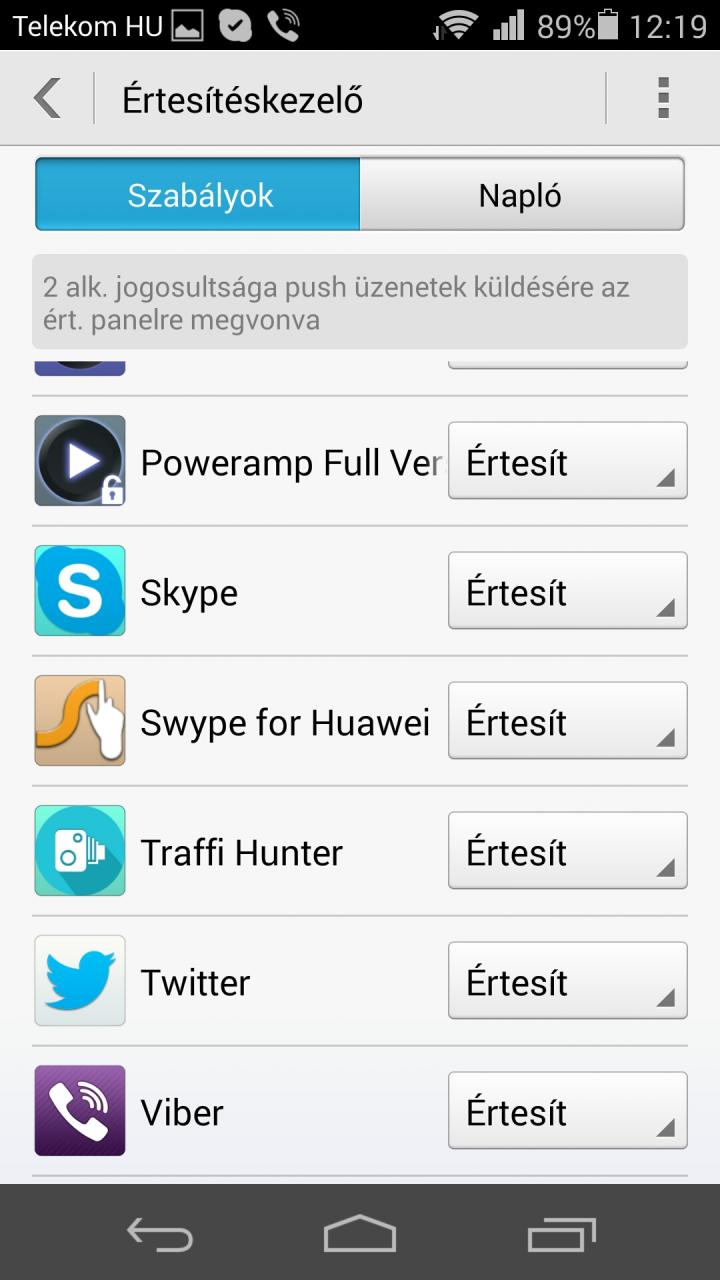Expand the Viber Értesít dropdown

pyautogui.click(x=568, y=1111)
